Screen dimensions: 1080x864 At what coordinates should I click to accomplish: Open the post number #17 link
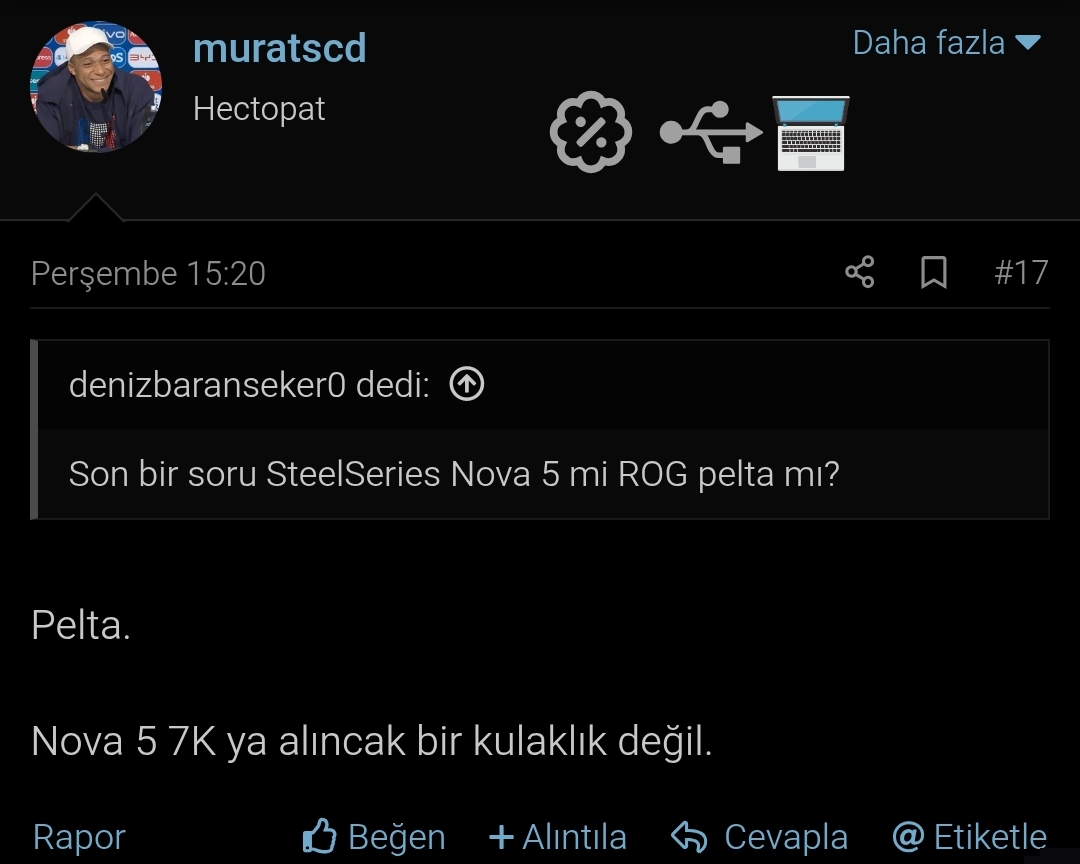[x=1020, y=272]
